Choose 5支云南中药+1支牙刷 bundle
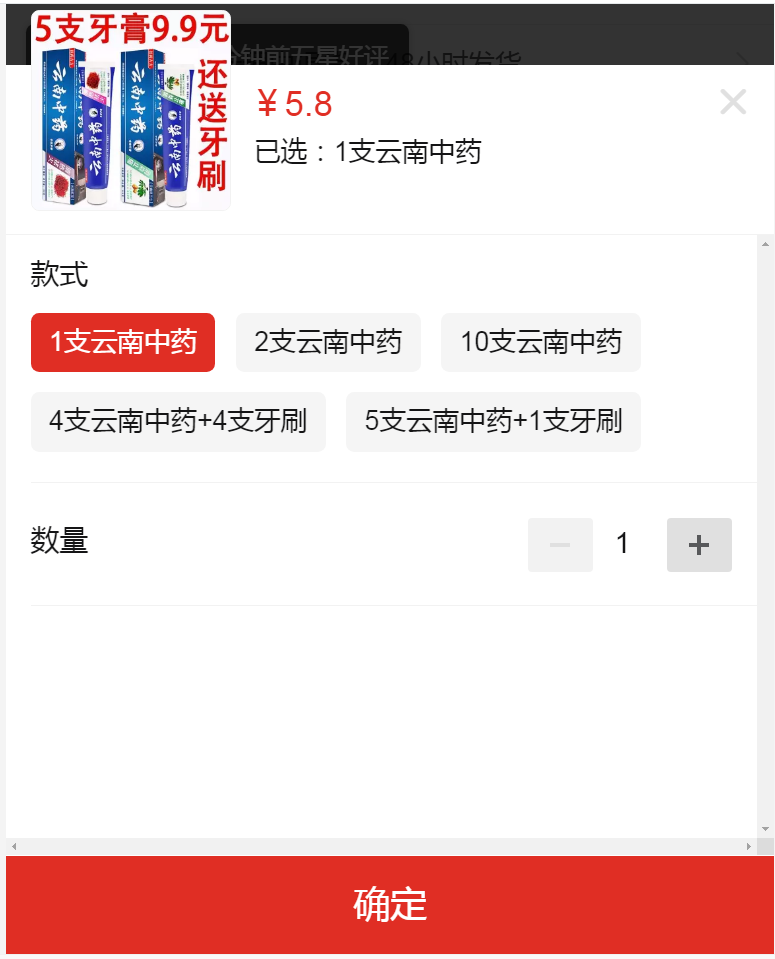Image resolution: width=775 pixels, height=959 pixels. [x=493, y=421]
